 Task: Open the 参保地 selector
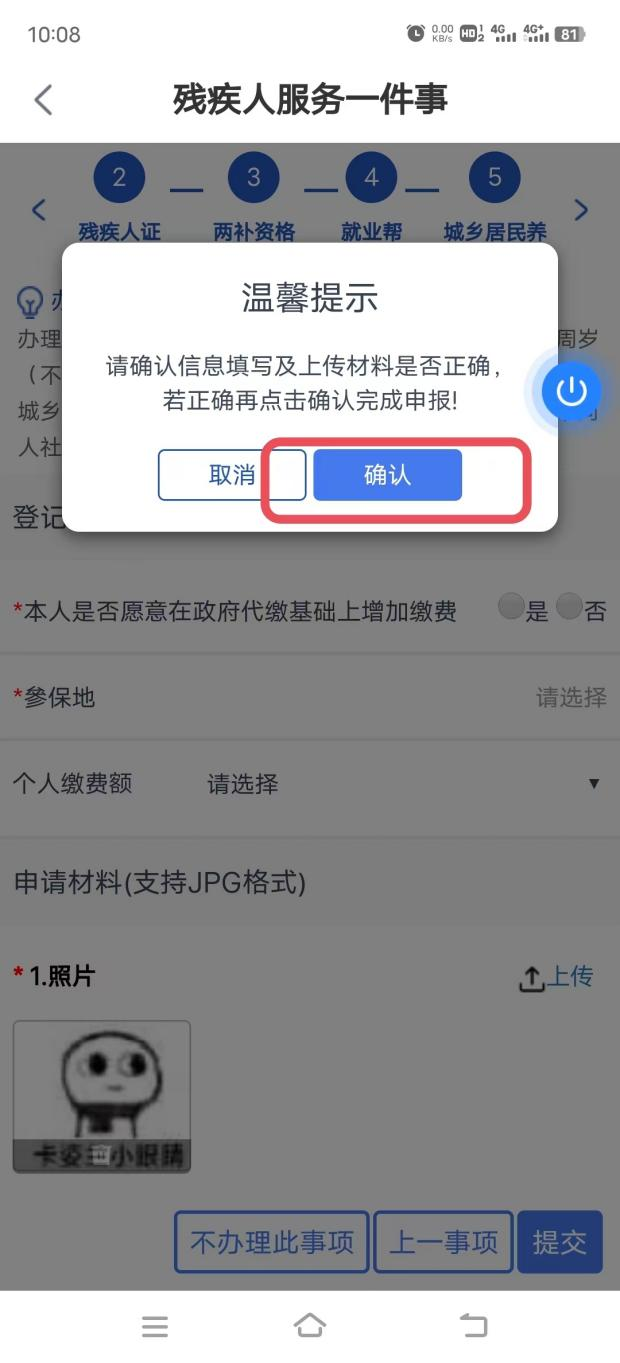tap(570, 697)
